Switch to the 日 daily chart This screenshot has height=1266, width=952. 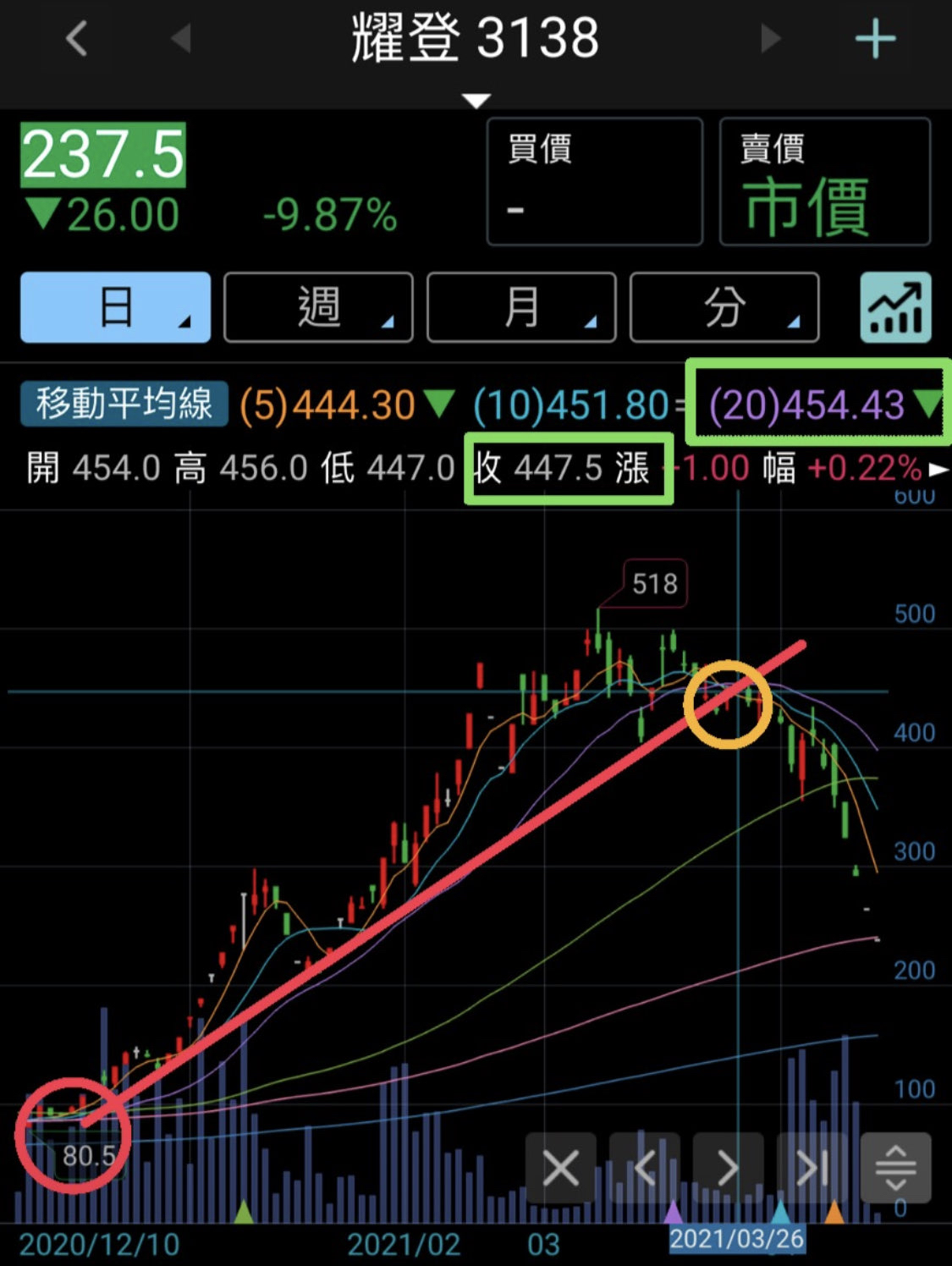coord(115,307)
